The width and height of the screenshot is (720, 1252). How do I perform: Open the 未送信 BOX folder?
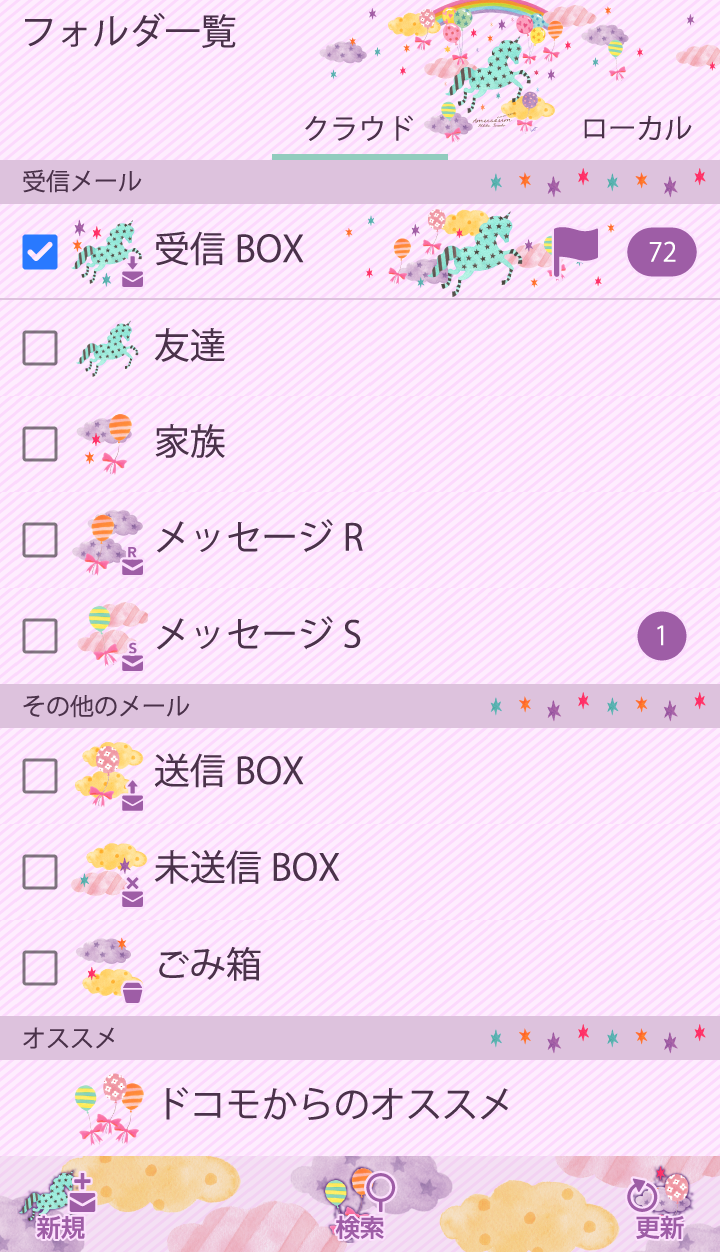[x=247, y=868]
